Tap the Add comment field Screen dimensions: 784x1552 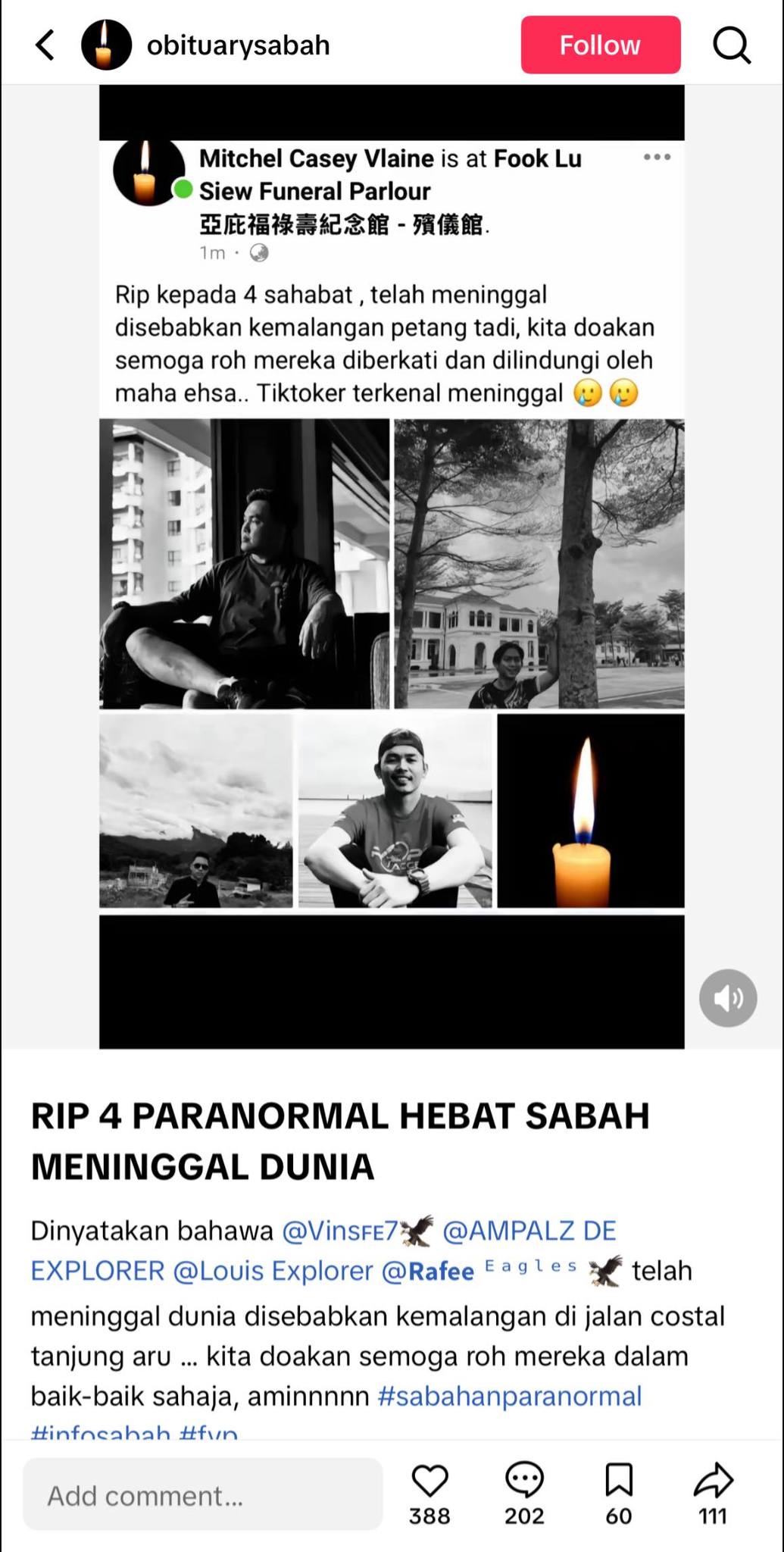[x=202, y=1495]
